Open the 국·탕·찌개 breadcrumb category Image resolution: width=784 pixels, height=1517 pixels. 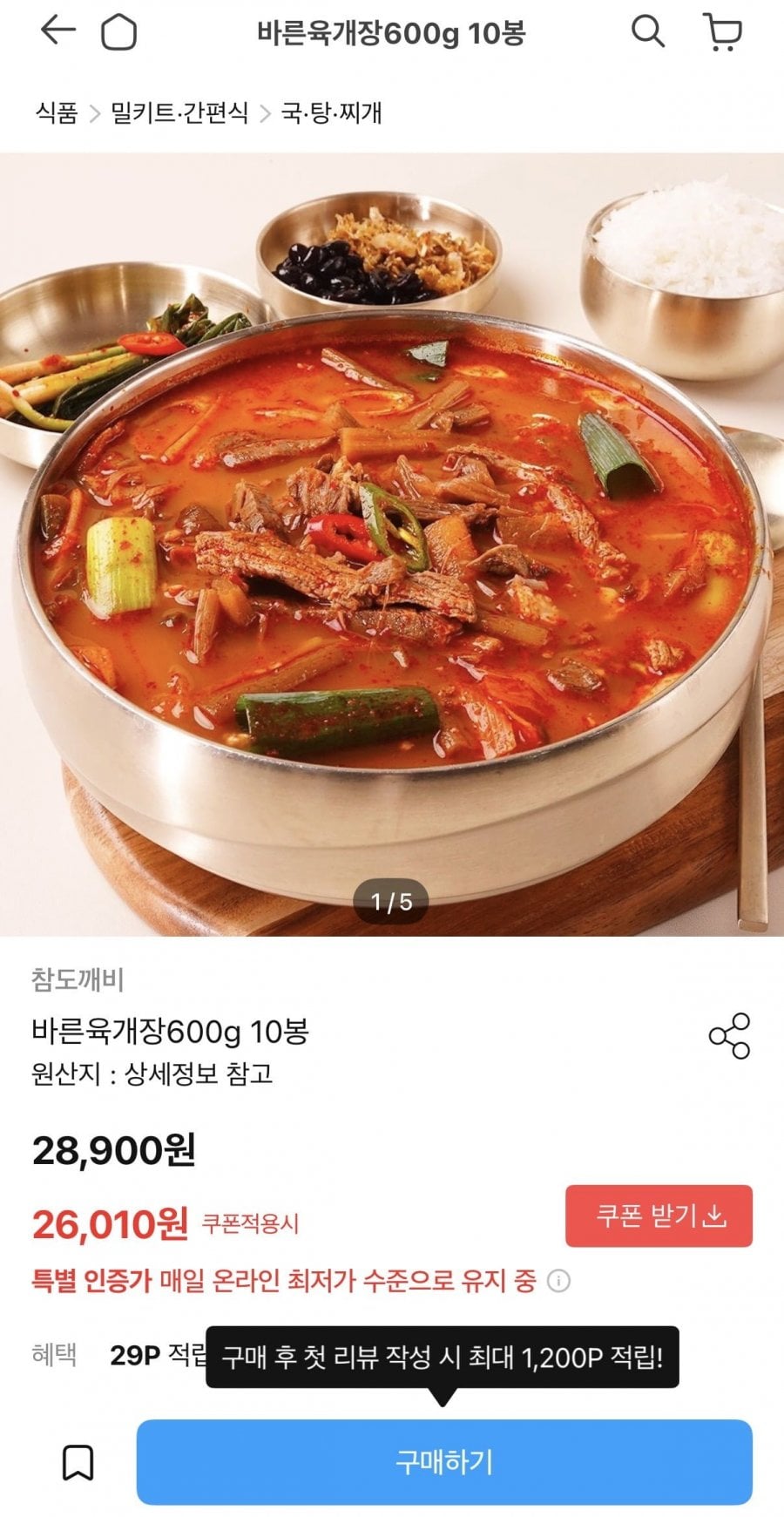click(x=332, y=113)
